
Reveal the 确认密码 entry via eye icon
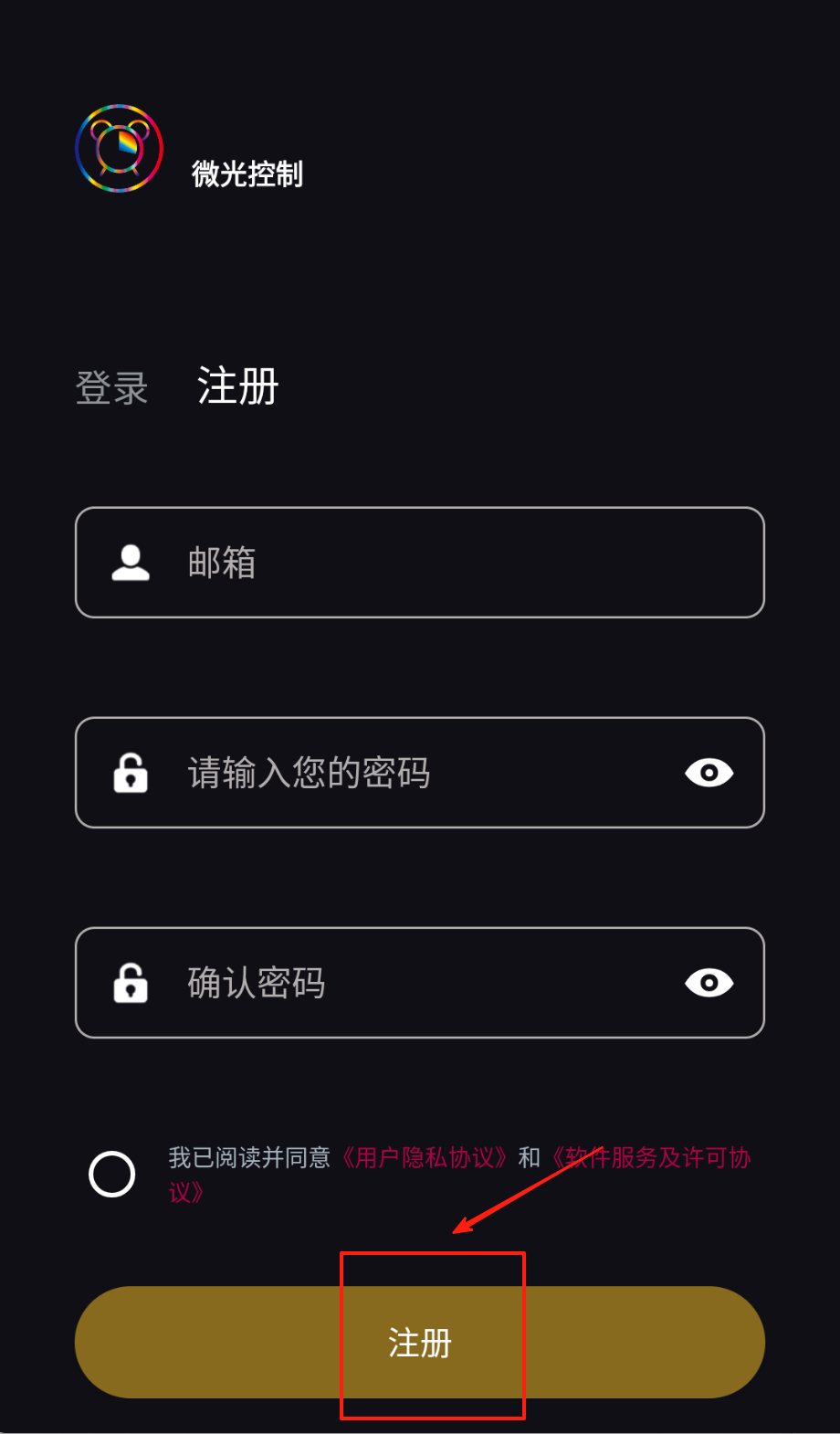709,983
